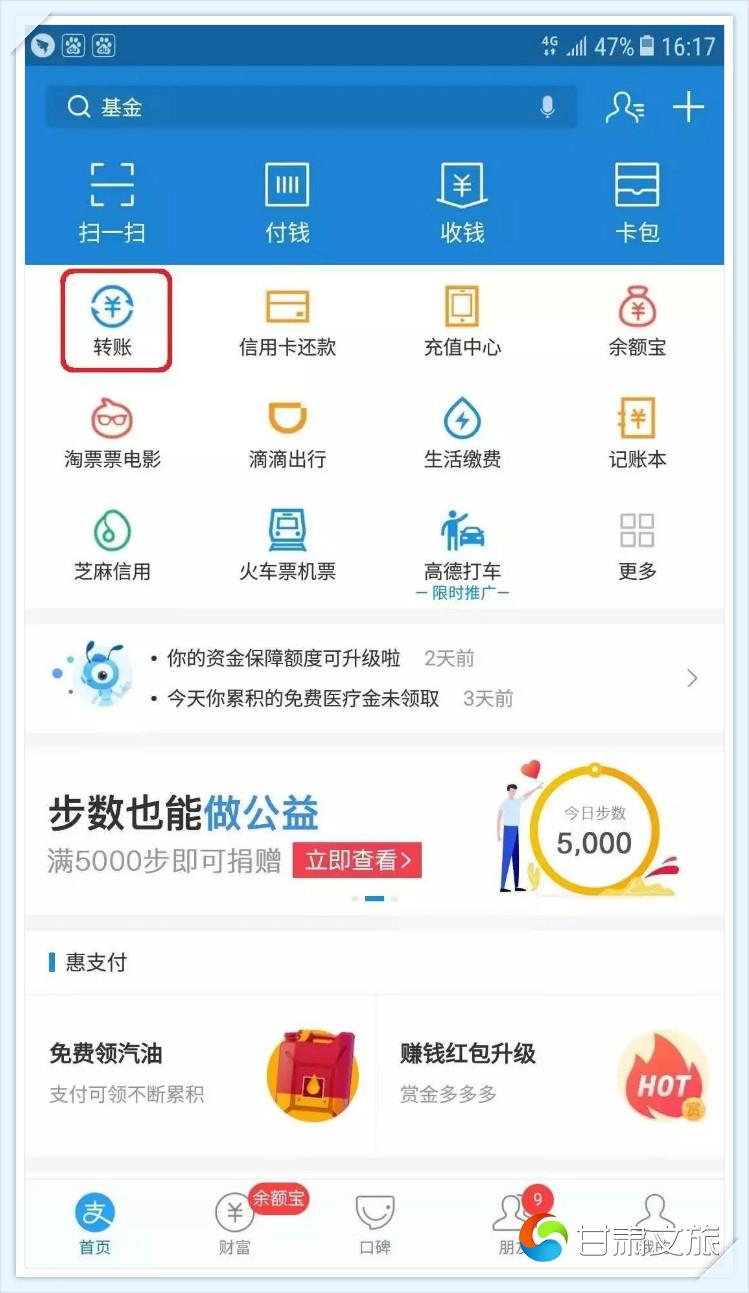Open the contacts icon in top bar
Image resolution: width=749 pixels, height=1293 pixels.
pos(624,107)
